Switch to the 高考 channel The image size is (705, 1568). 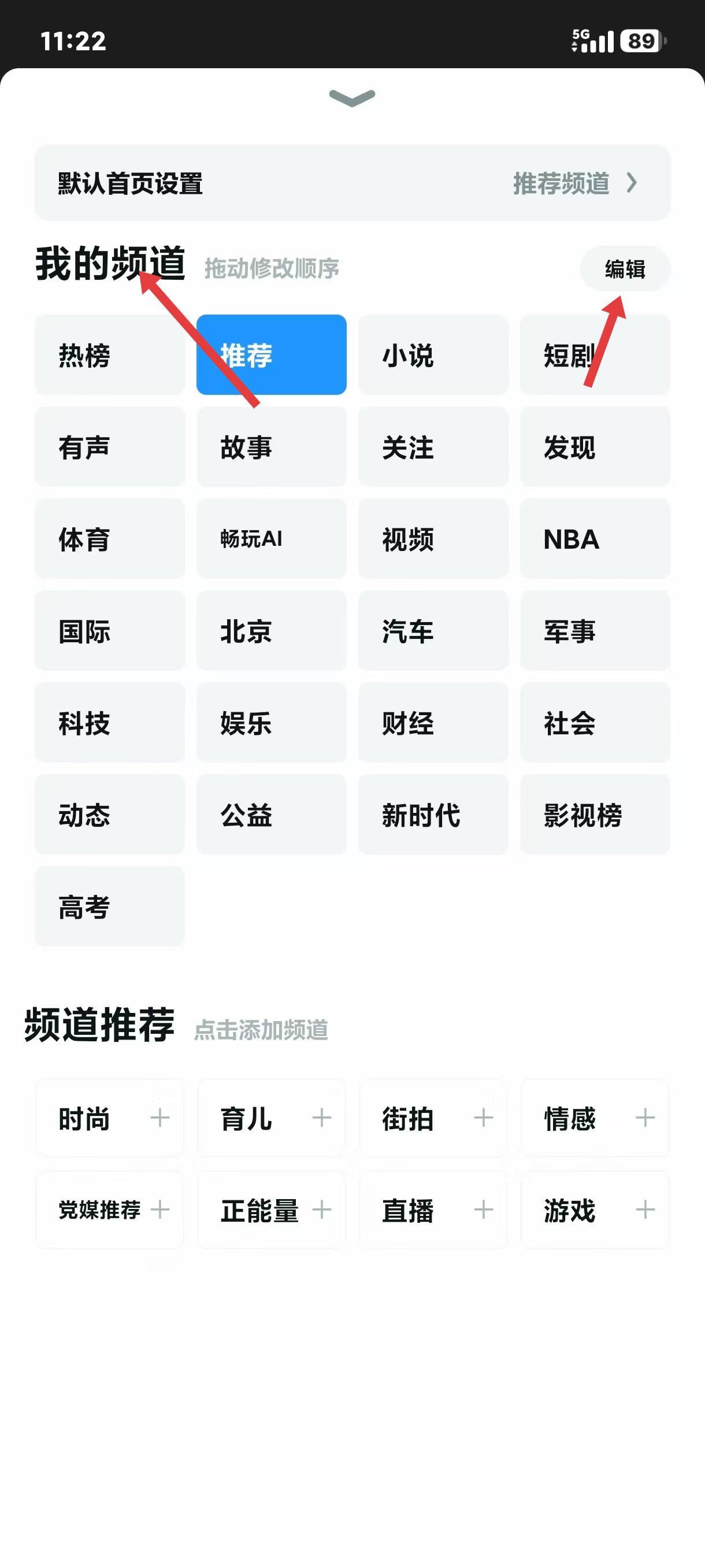[109, 907]
